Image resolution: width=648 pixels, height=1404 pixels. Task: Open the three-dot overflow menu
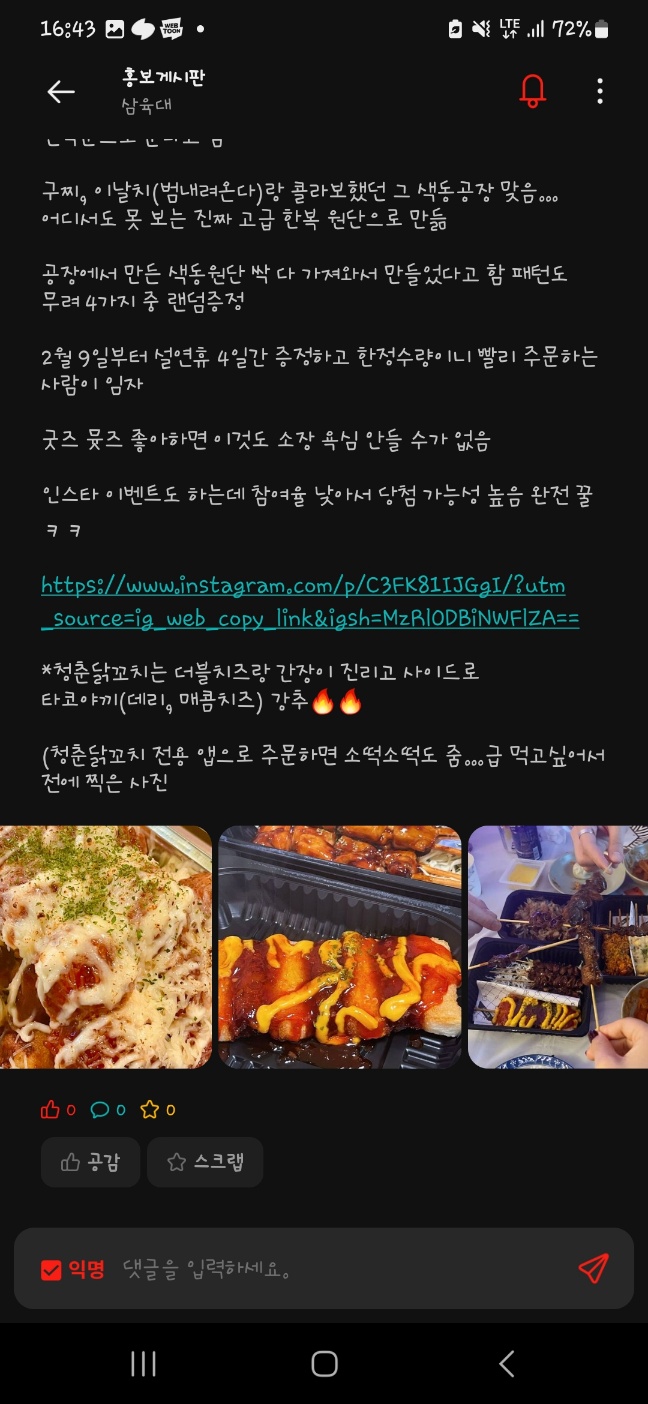pos(600,91)
